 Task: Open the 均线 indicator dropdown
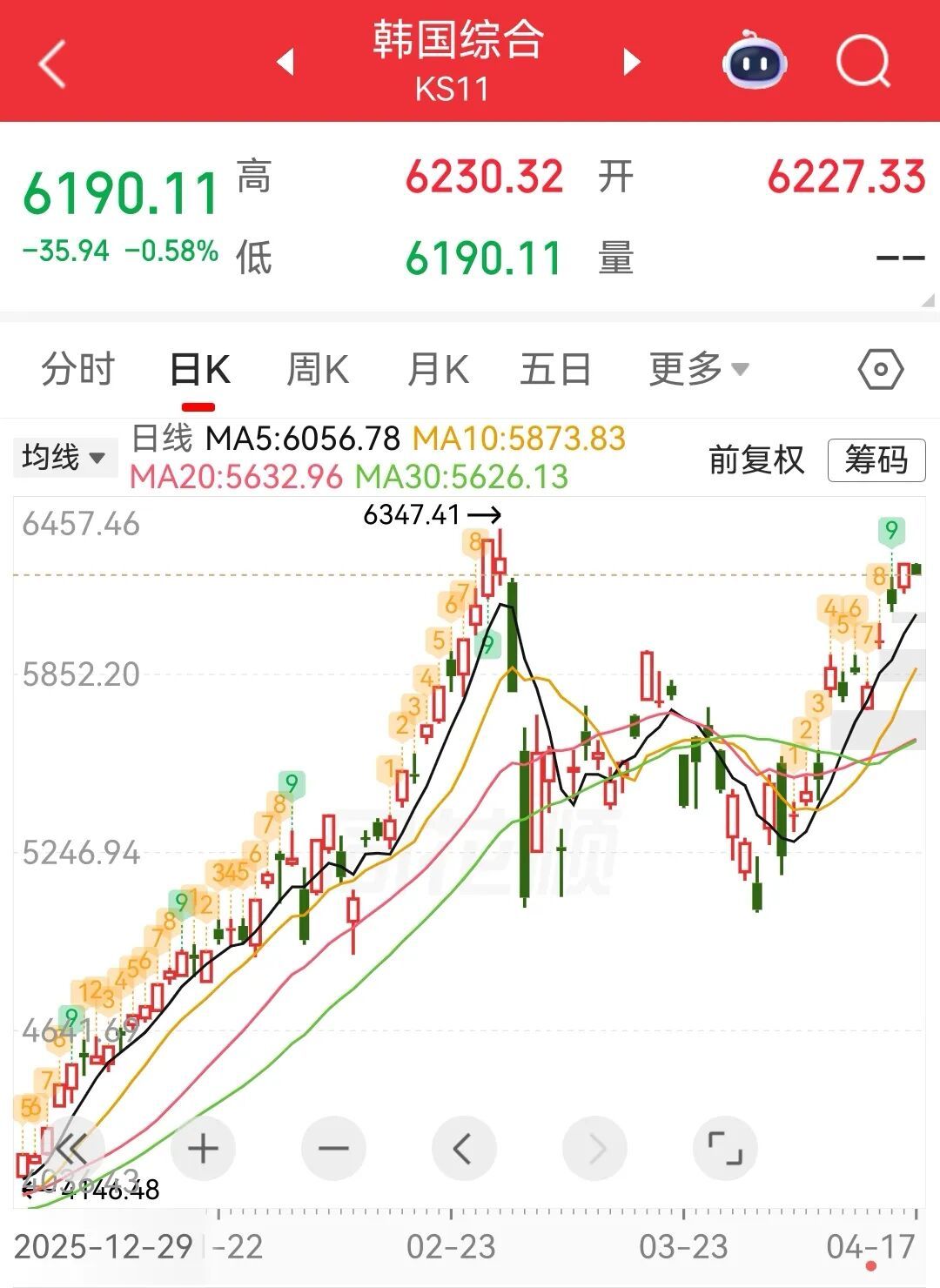[64, 457]
